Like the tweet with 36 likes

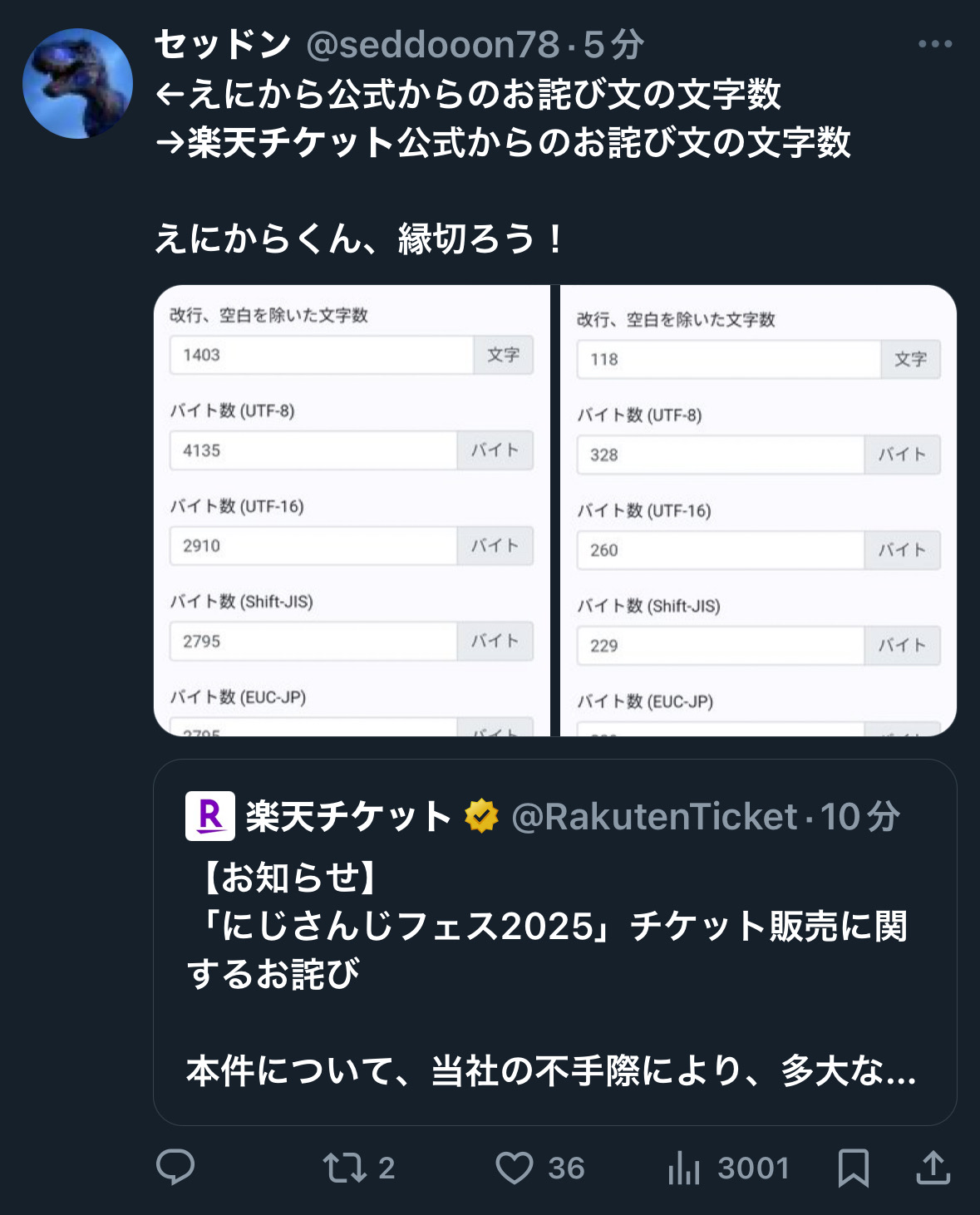click(515, 1167)
